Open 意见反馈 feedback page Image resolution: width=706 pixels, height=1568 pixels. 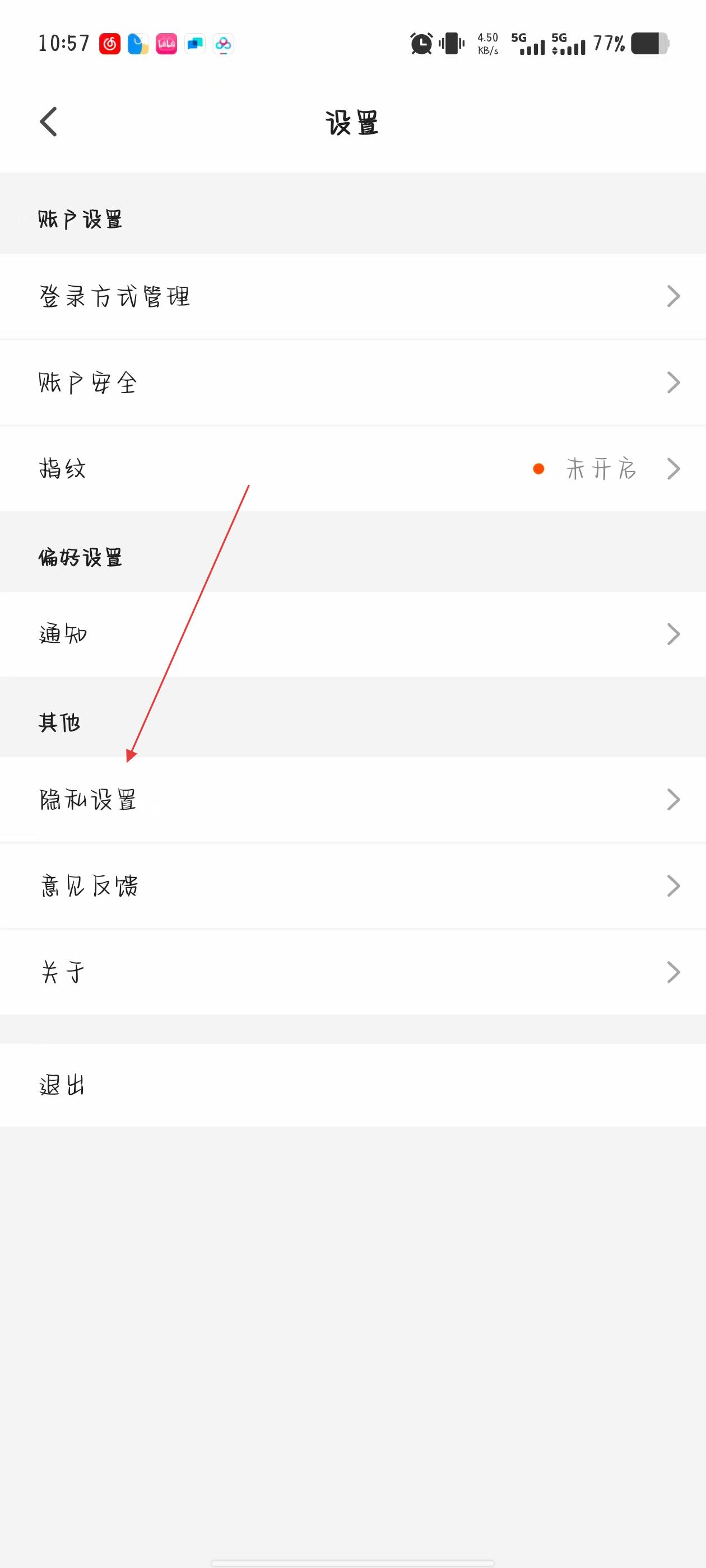coord(352,886)
